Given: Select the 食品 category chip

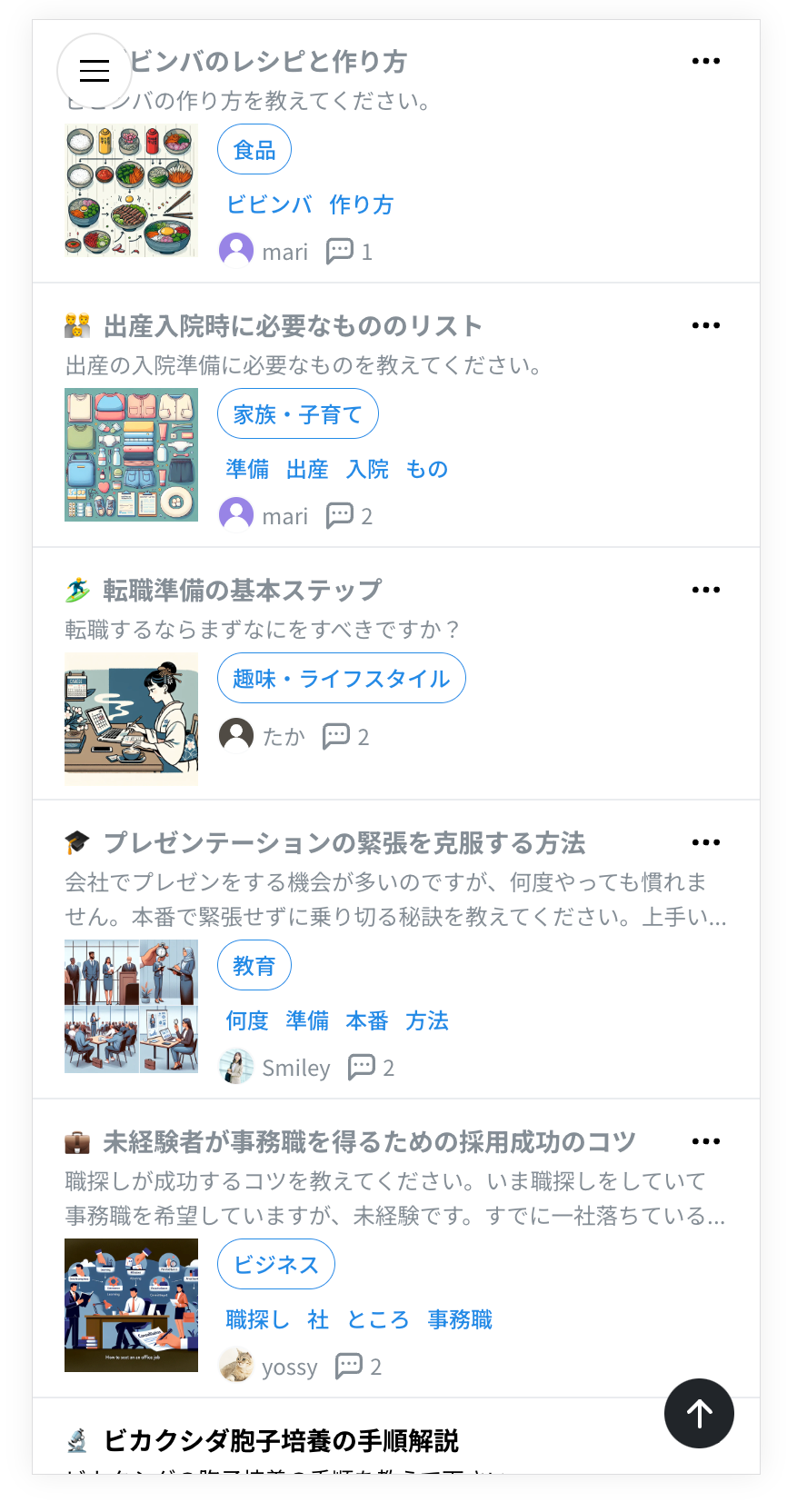Looking at the screenshot, I should [x=254, y=150].
